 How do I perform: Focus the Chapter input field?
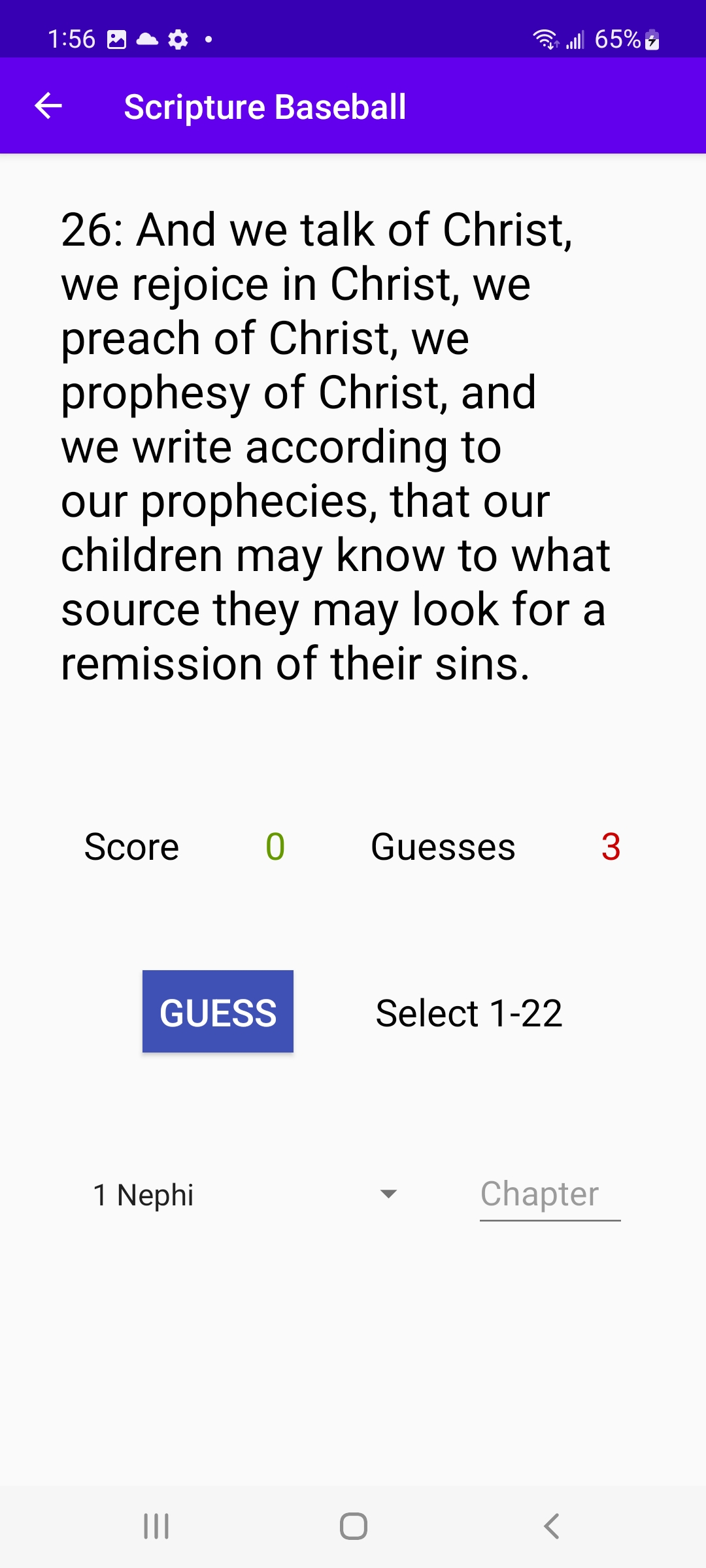click(x=550, y=1195)
